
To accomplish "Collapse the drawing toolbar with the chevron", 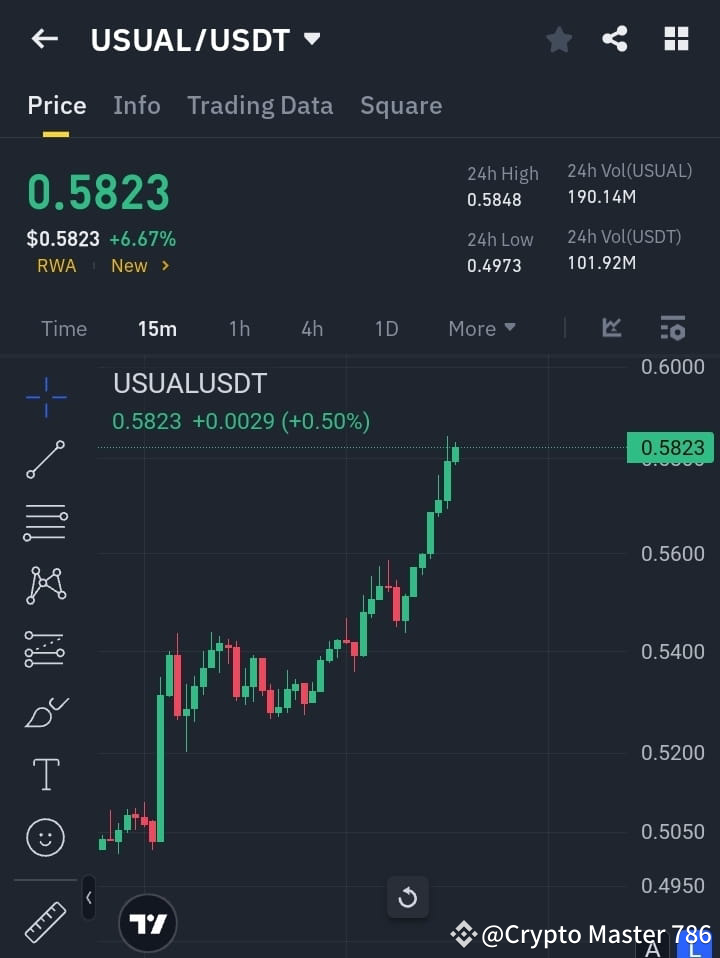I will [x=88, y=898].
